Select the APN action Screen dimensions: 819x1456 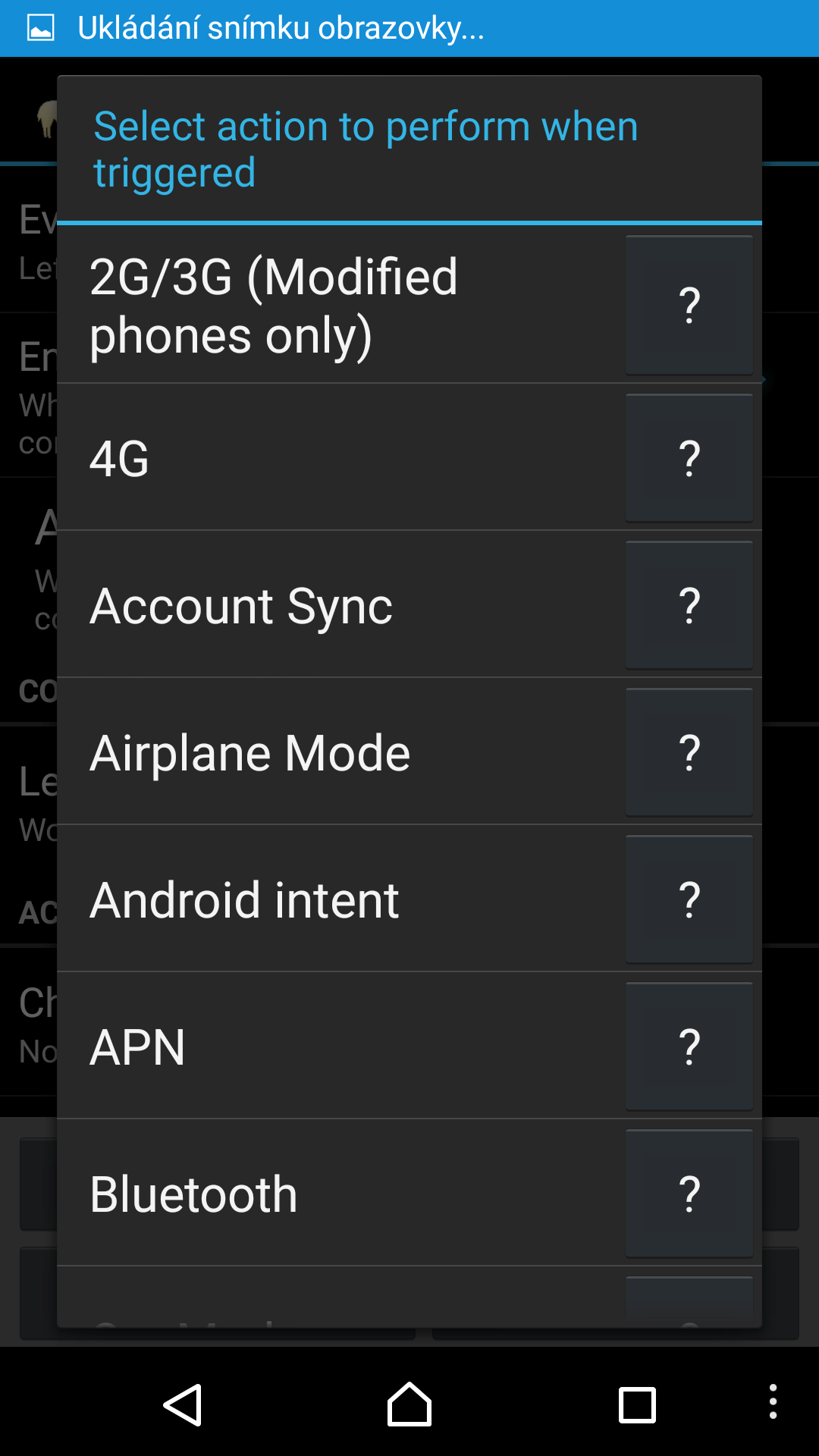(341, 1046)
